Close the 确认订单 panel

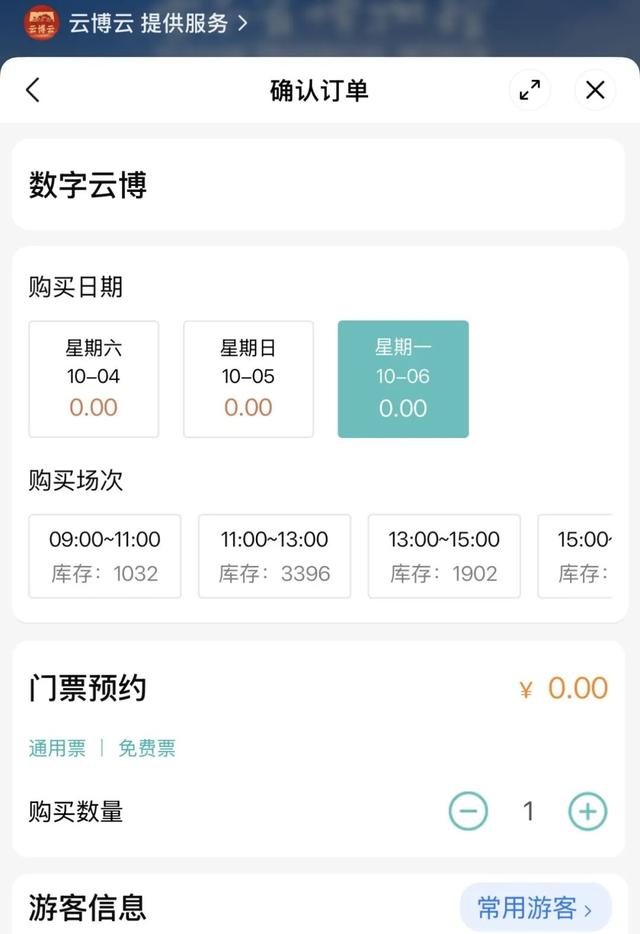[595, 90]
